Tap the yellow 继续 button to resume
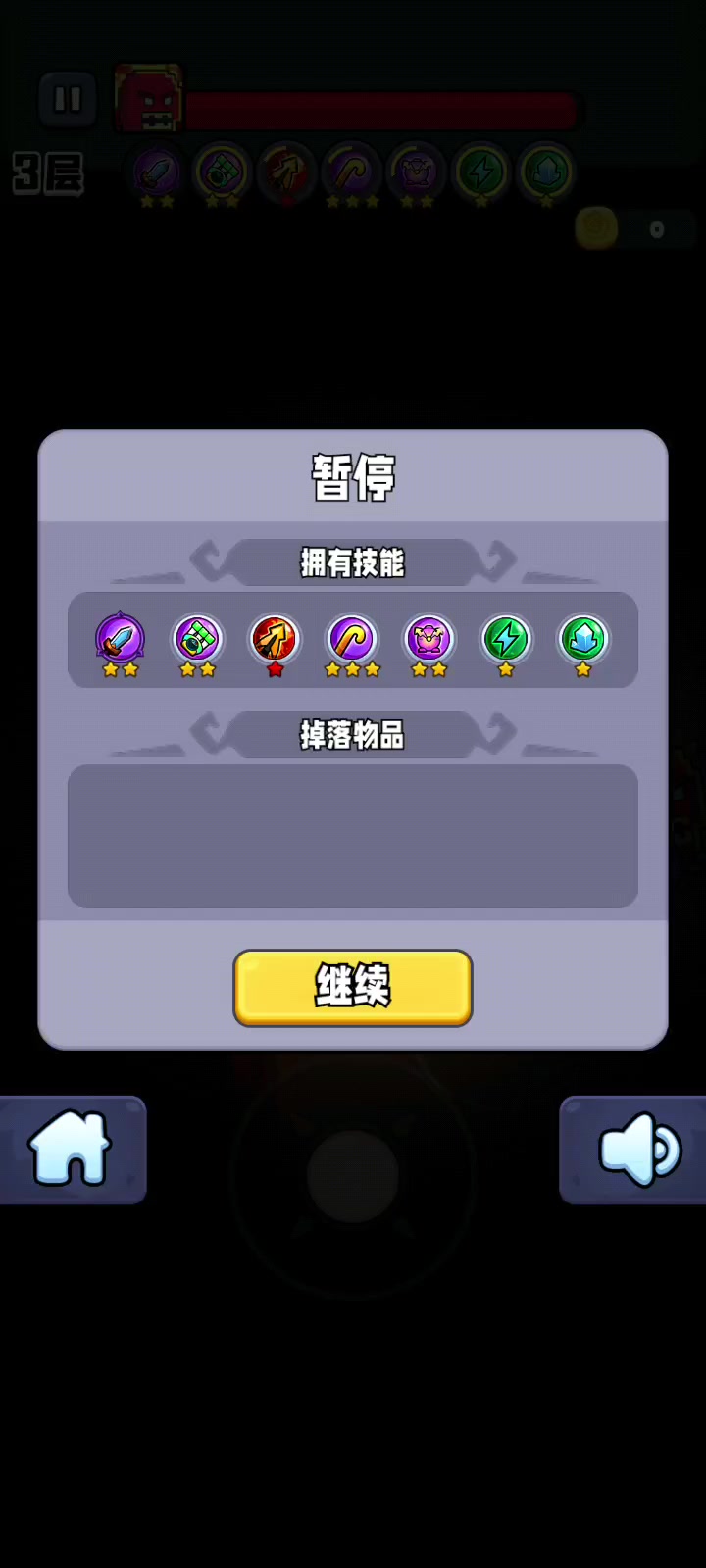This screenshot has width=706, height=1568. click(353, 987)
